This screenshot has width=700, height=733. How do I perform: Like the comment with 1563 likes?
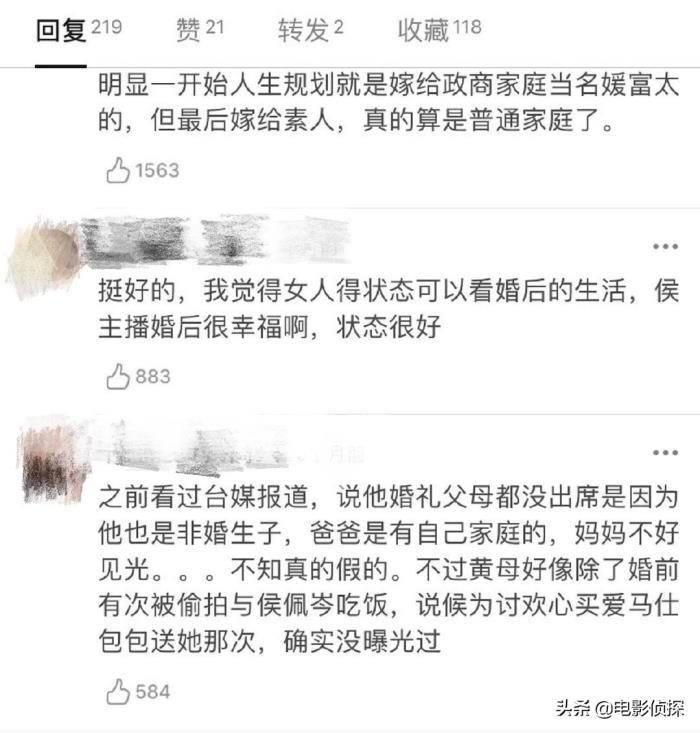point(119,170)
